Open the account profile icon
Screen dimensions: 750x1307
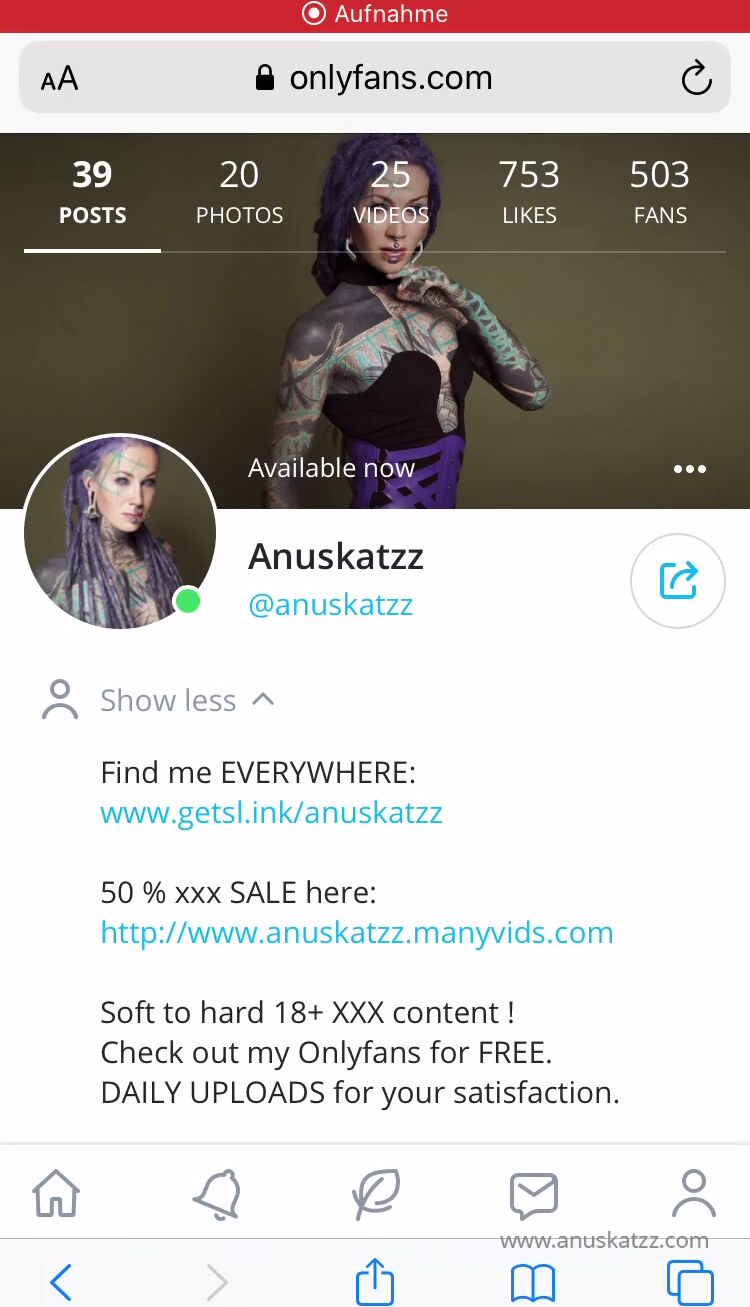pyautogui.click(x=693, y=1194)
